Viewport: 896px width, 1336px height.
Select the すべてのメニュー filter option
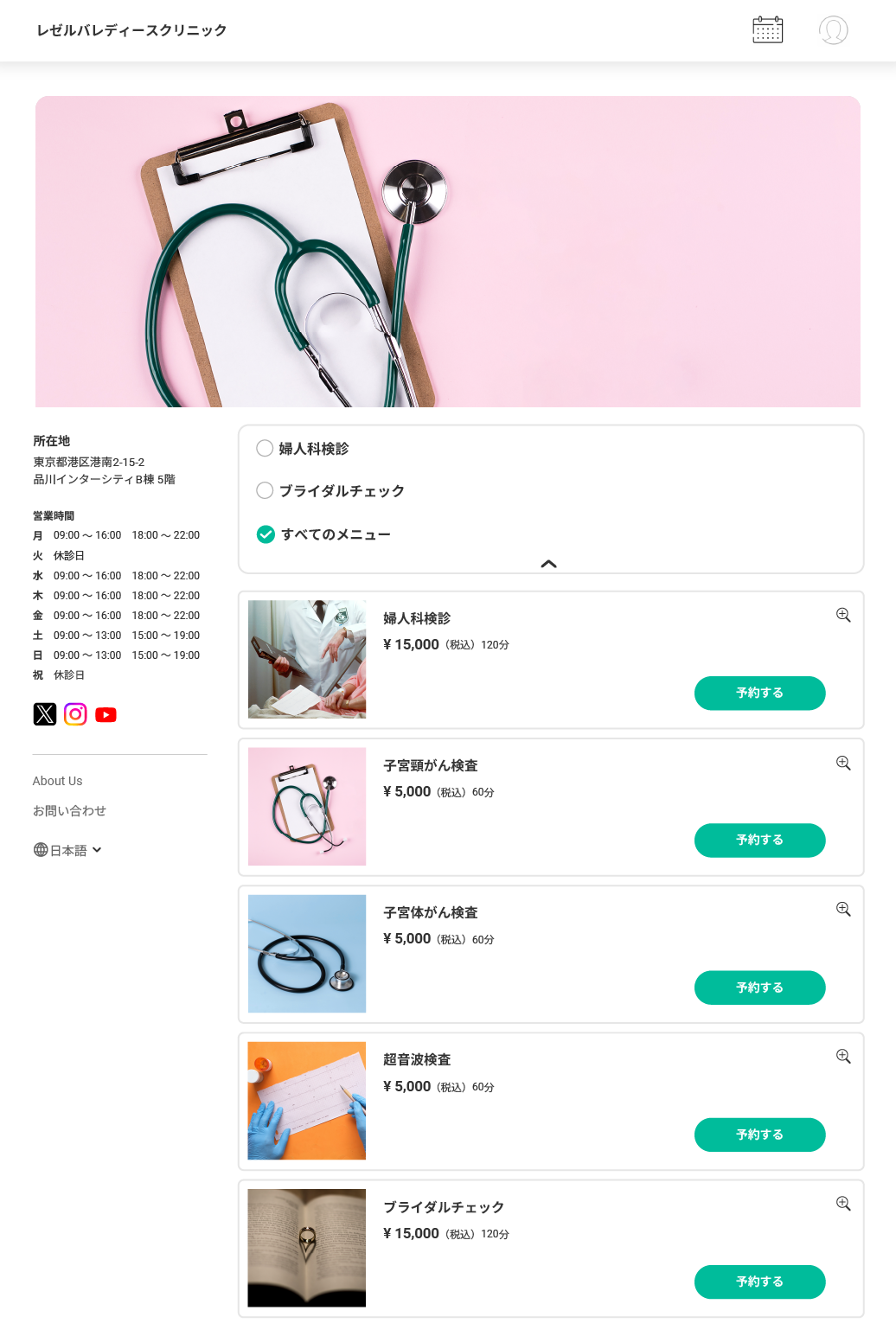pyautogui.click(x=266, y=534)
